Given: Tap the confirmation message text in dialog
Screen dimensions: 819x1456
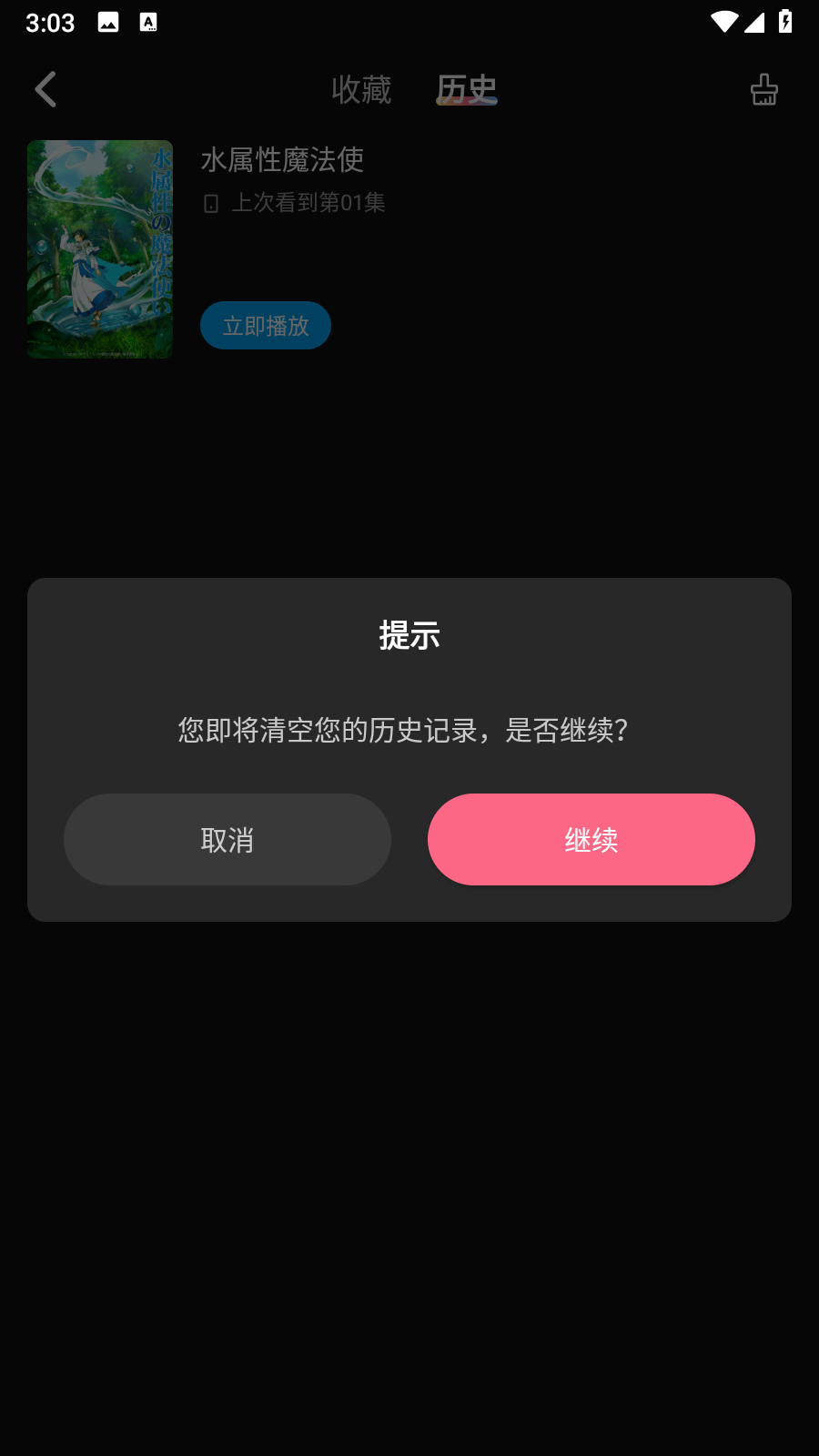Looking at the screenshot, I should click(409, 731).
